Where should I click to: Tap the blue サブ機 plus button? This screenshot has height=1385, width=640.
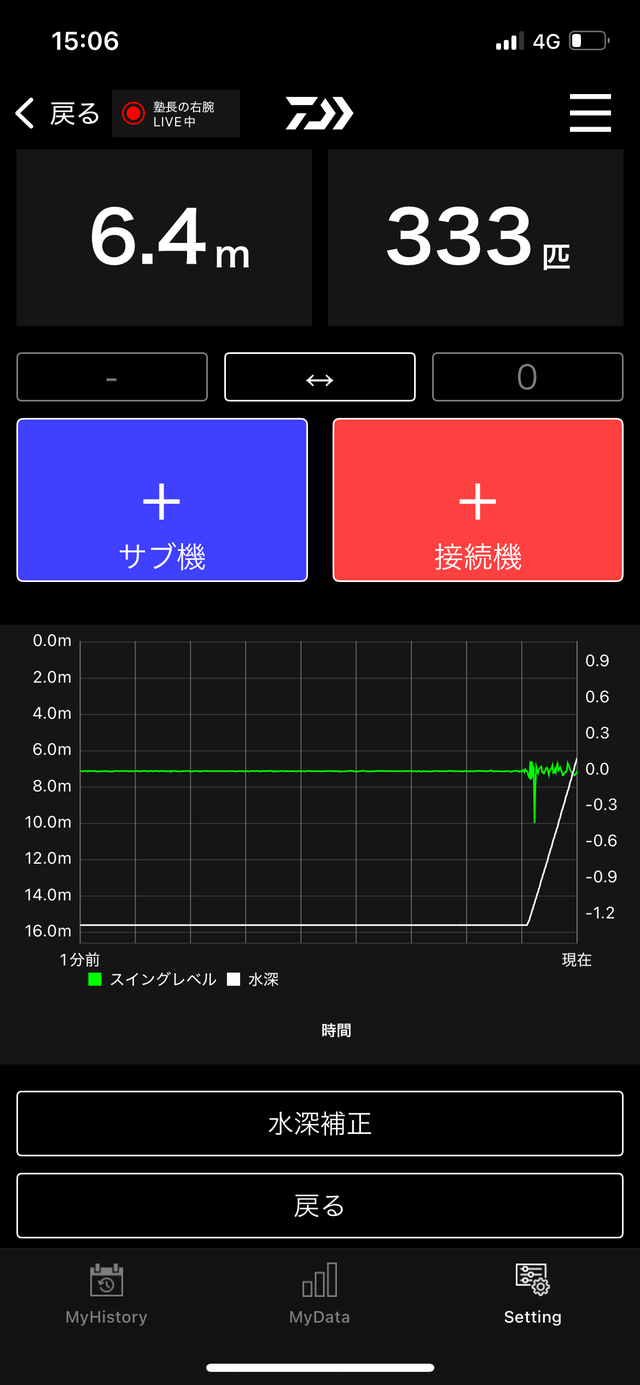[162, 500]
